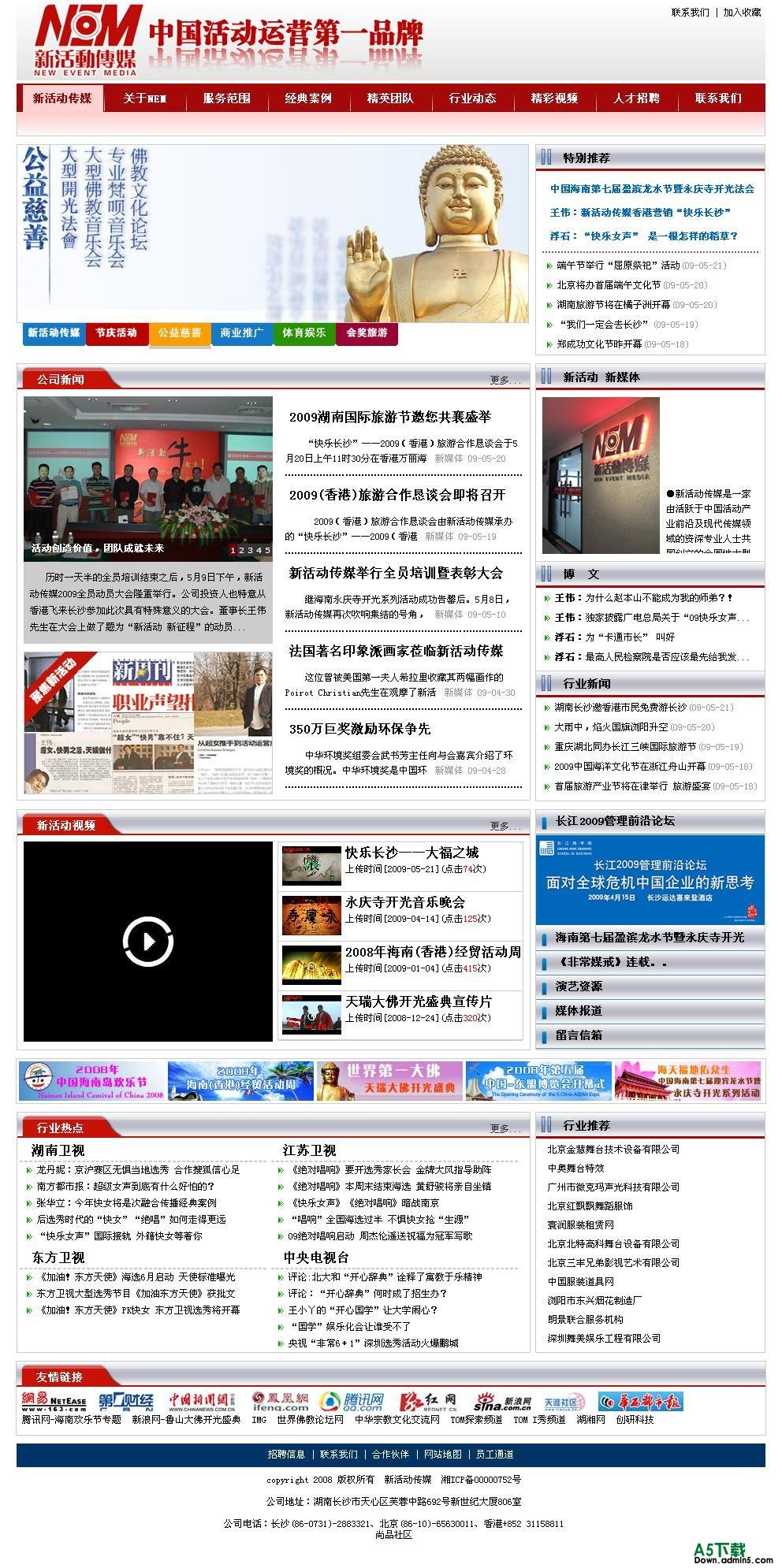Visit the 腾讯网 QQ.com friend link

point(352,1402)
